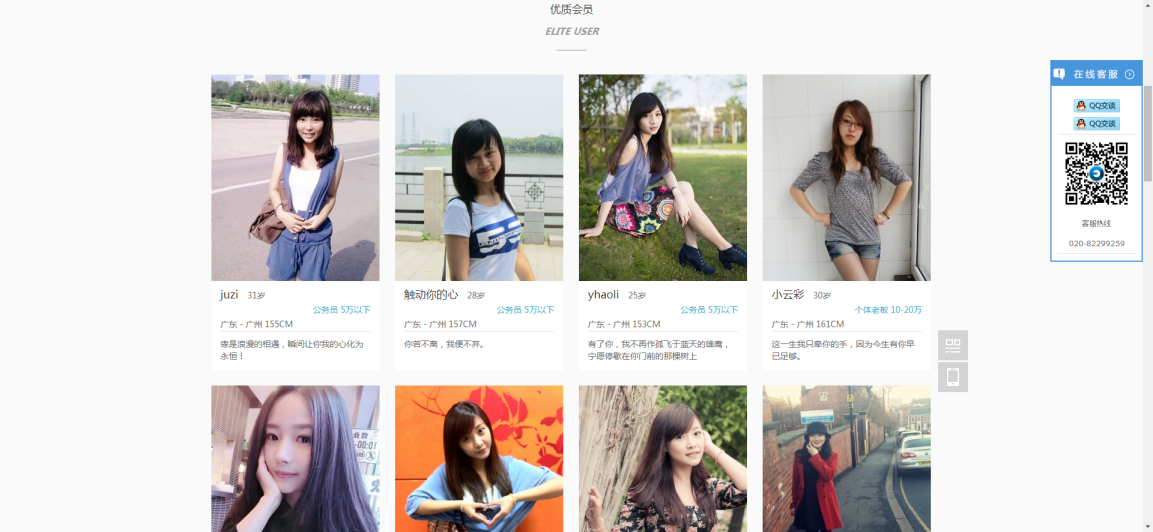Image resolution: width=1153 pixels, height=532 pixels.
Task: Collapse the 在线客服 panel arrow
Action: 1130,74
